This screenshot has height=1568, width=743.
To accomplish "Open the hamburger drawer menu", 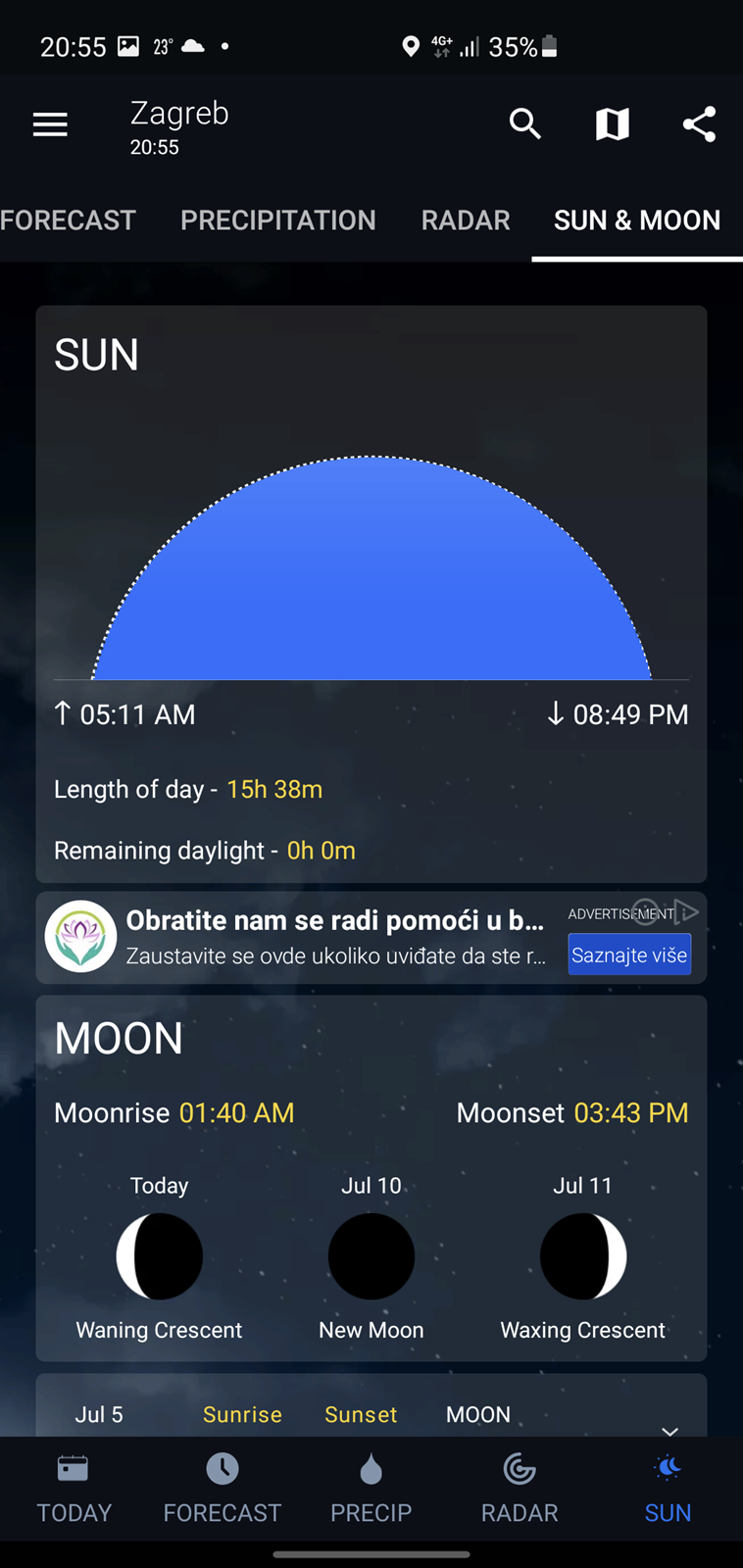I will (50, 124).
